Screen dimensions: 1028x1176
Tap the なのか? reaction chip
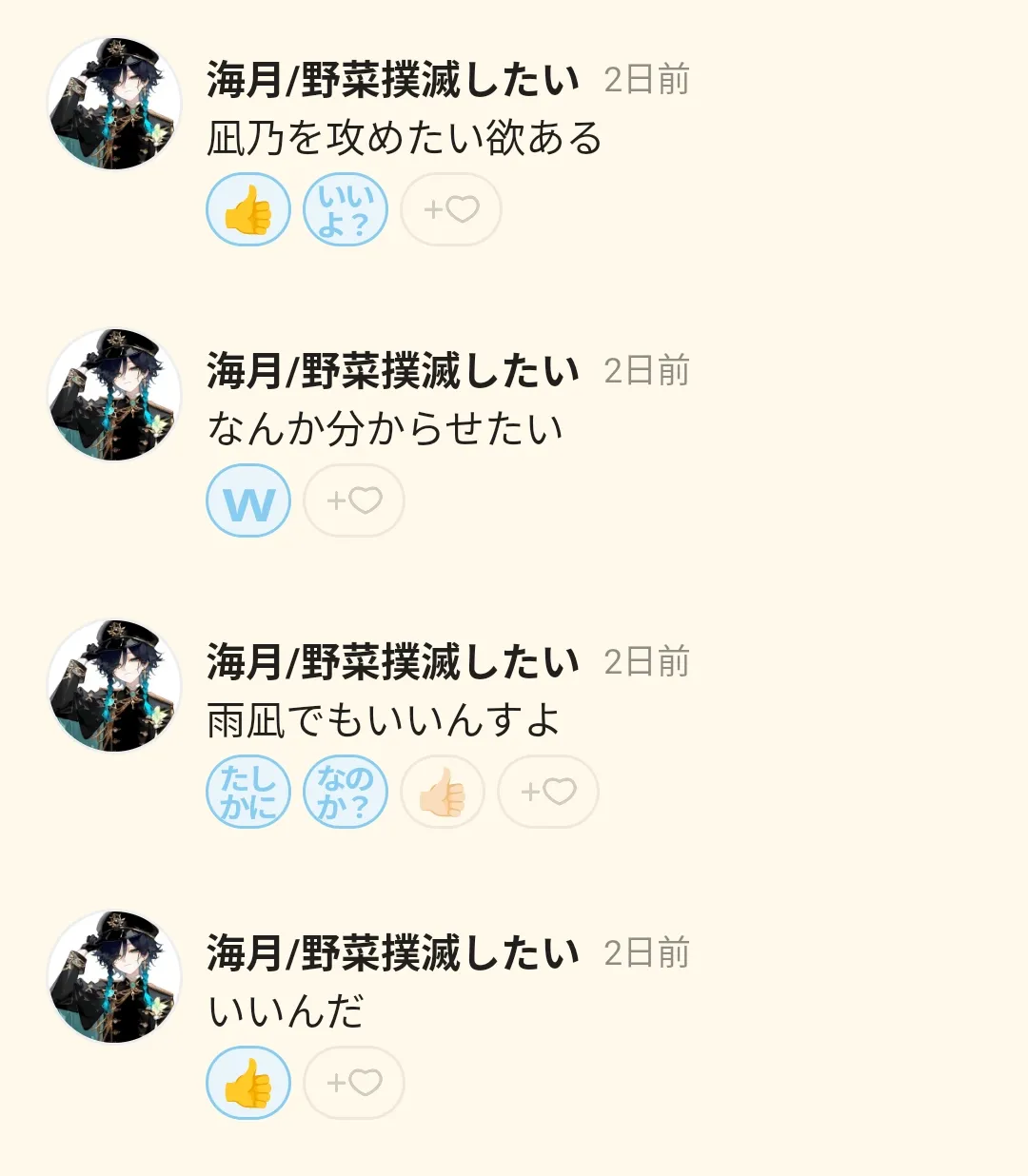click(x=345, y=792)
